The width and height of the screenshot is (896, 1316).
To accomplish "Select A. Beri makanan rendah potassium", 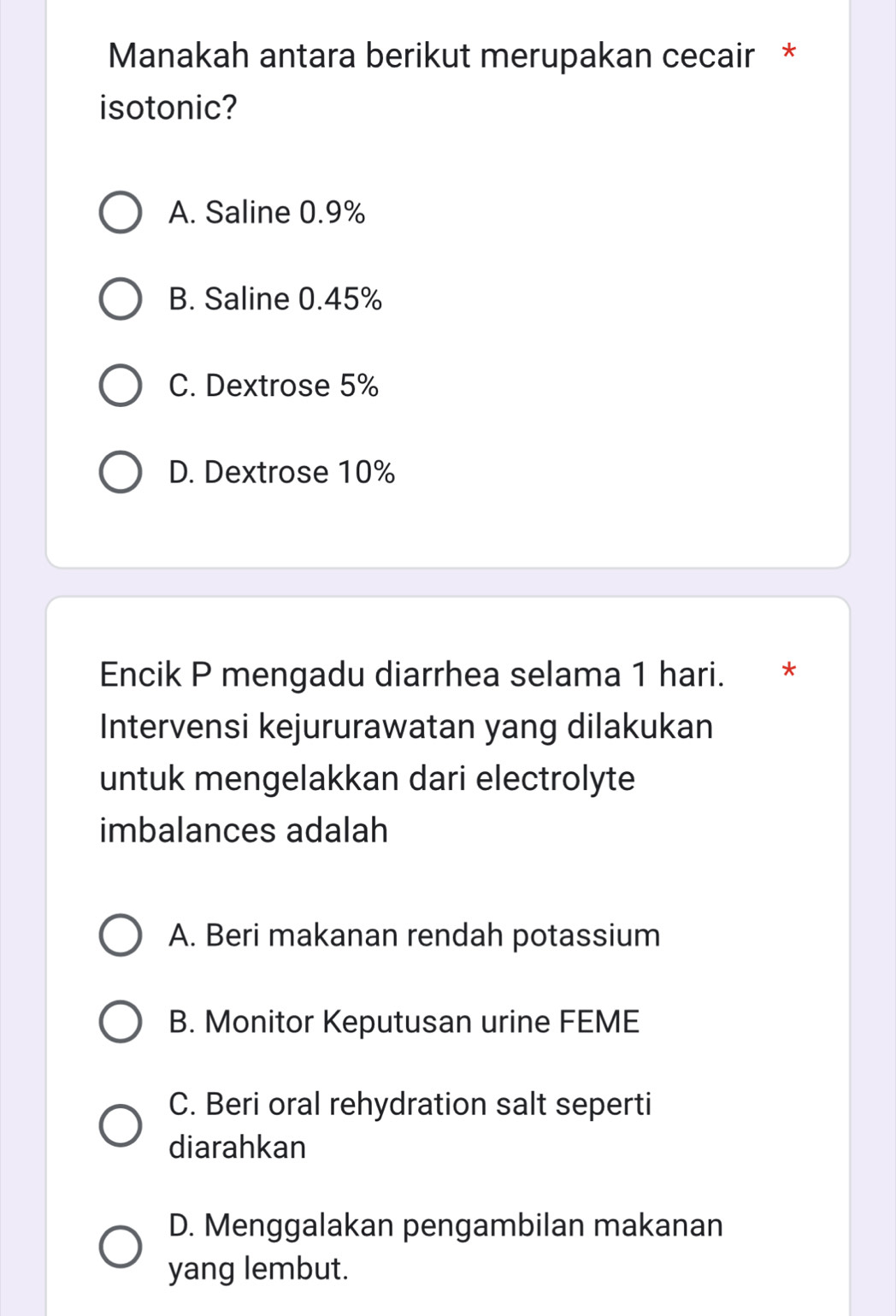I will pyautogui.click(x=121, y=935).
